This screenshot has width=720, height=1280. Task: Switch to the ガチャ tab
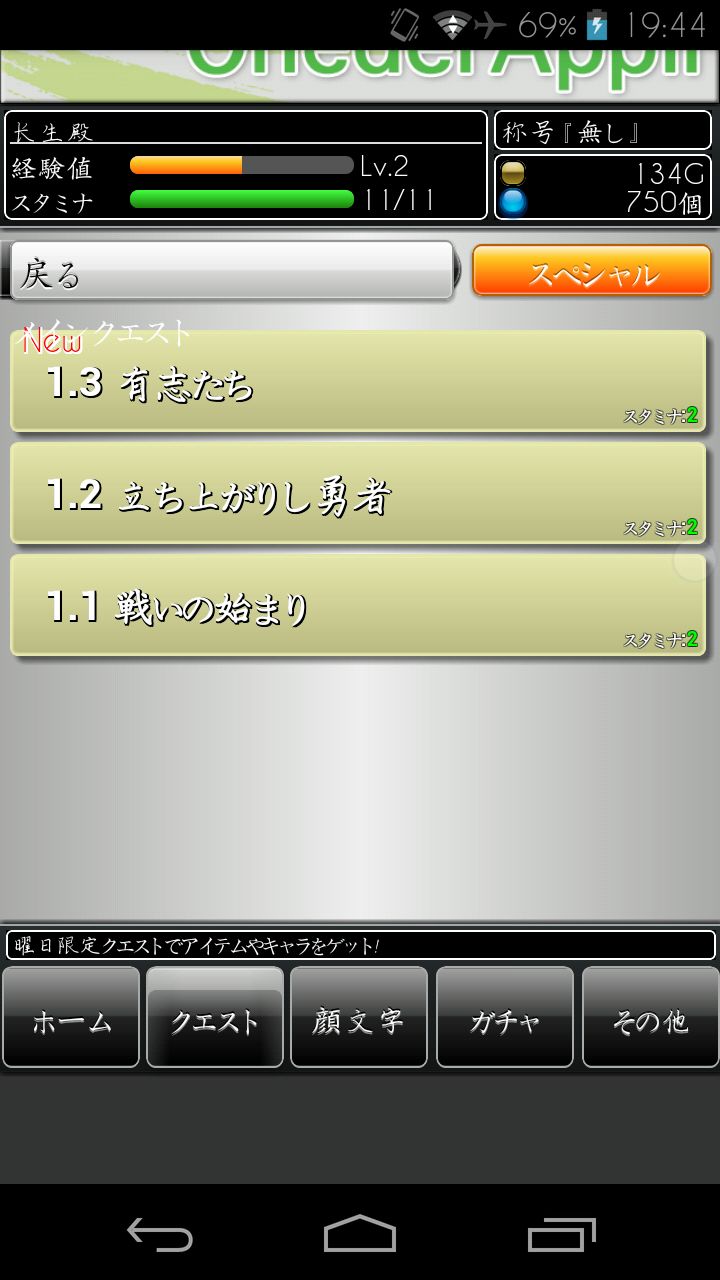[x=505, y=1018]
